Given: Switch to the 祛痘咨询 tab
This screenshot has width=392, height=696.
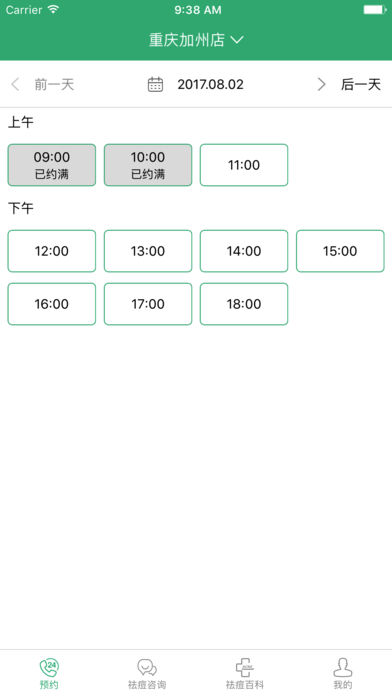Looking at the screenshot, I should tap(147, 673).
